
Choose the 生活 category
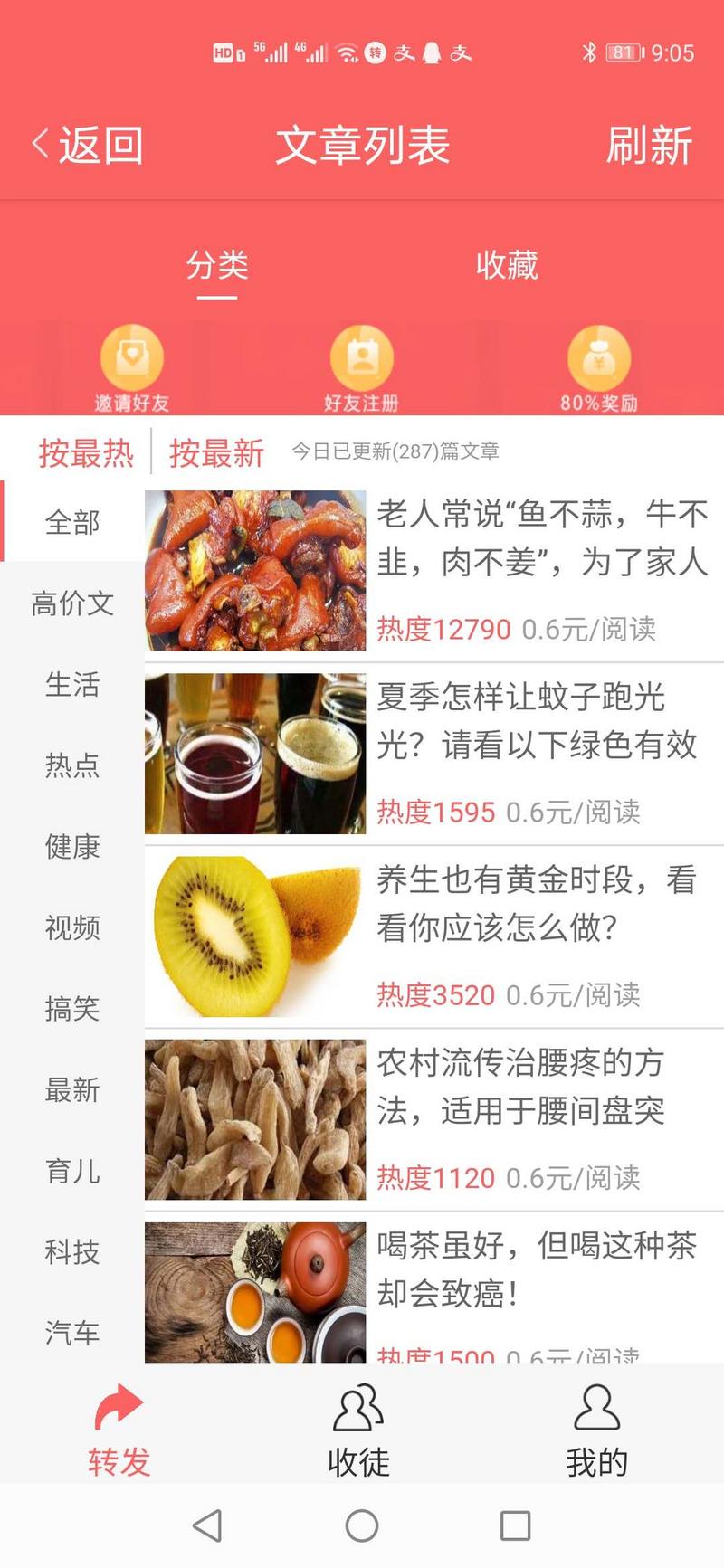point(72,685)
